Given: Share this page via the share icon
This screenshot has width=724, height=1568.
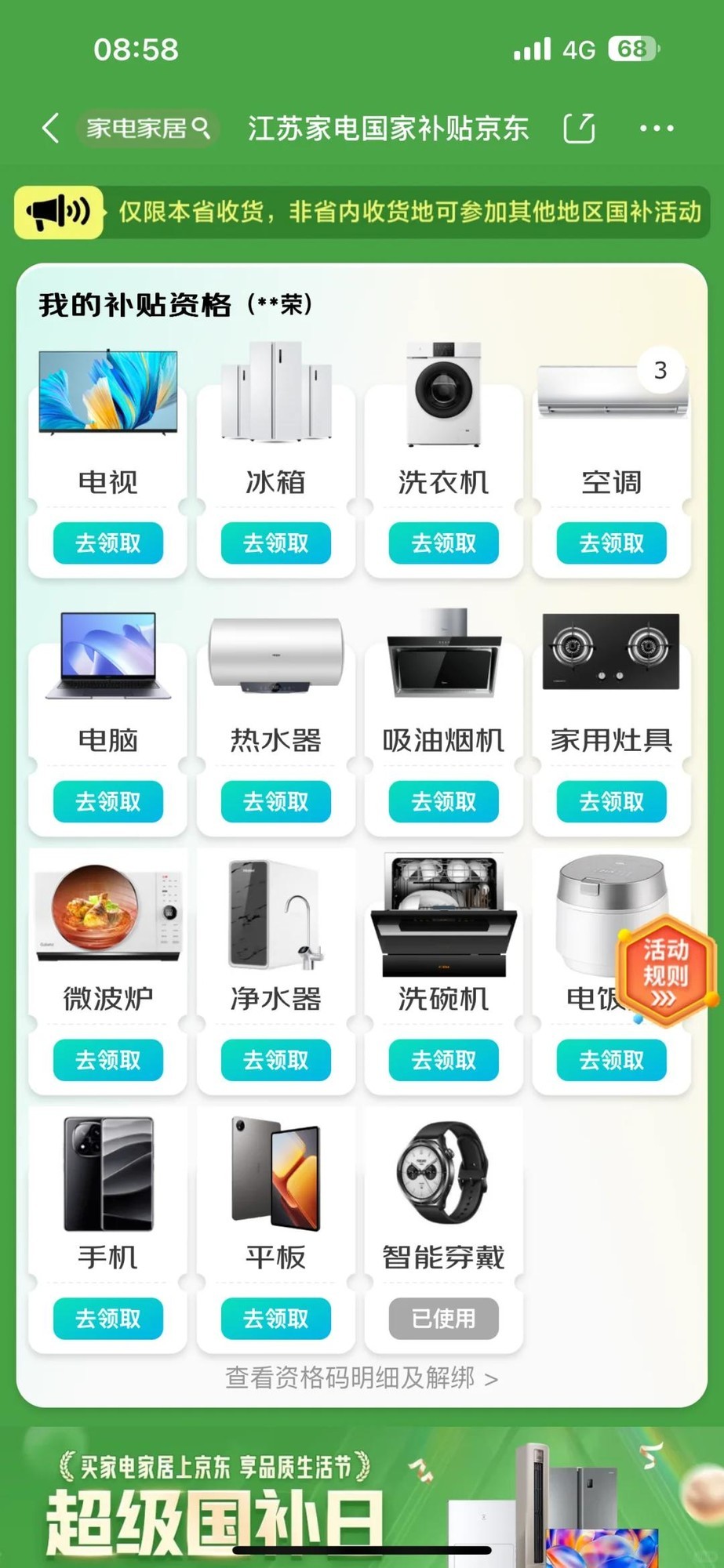Looking at the screenshot, I should (x=579, y=128).
